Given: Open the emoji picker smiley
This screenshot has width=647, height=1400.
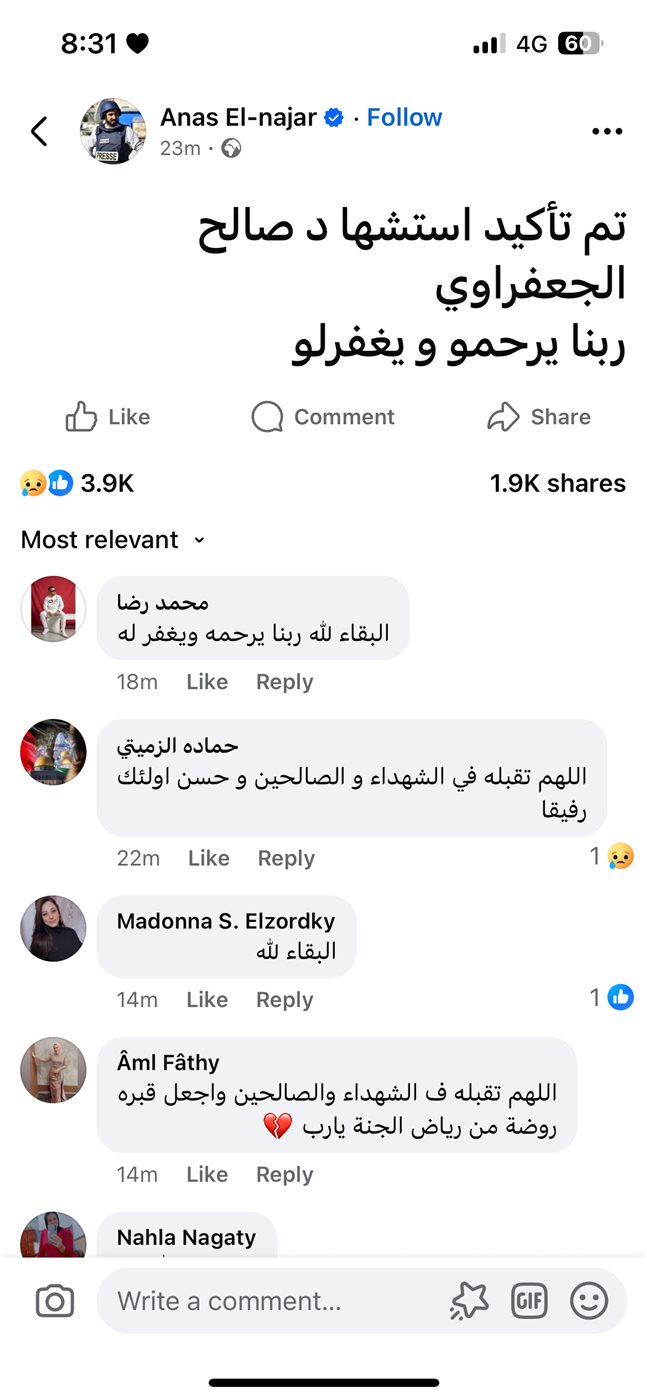Looking at the screenshot, I should 589,1301.
